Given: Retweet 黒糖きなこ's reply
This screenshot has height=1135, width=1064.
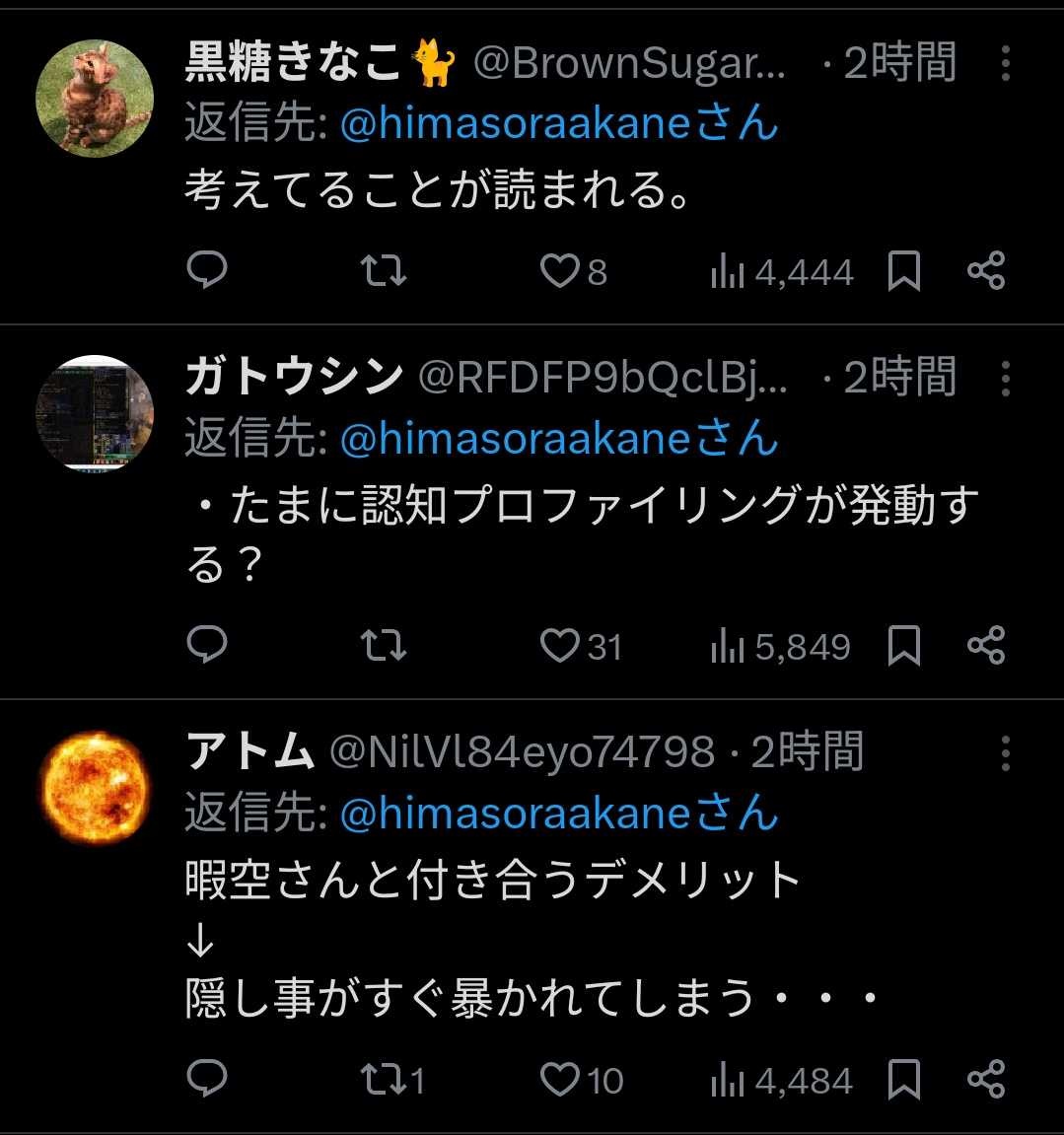Looking at the screenshot, I should point(383,270).
